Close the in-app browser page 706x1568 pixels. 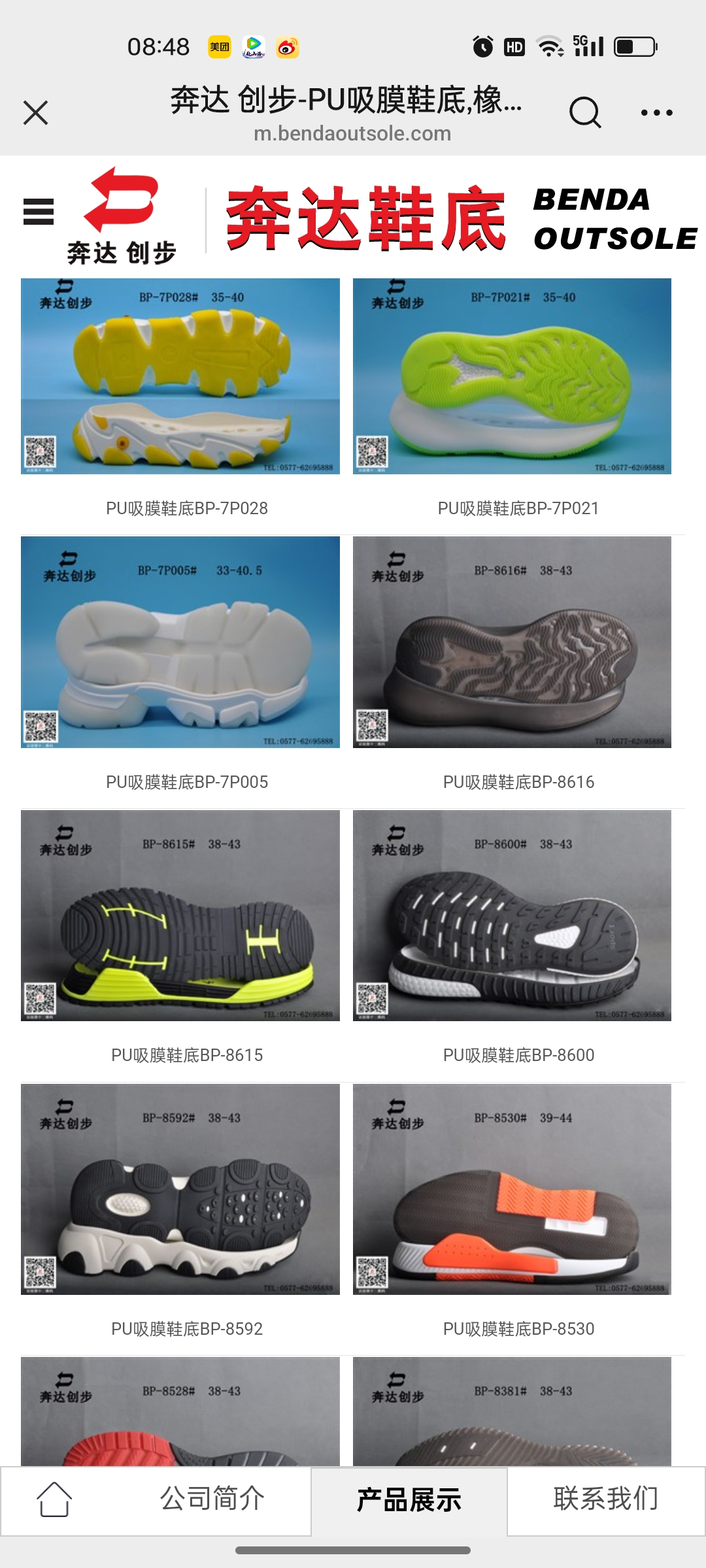click(36, 112)
